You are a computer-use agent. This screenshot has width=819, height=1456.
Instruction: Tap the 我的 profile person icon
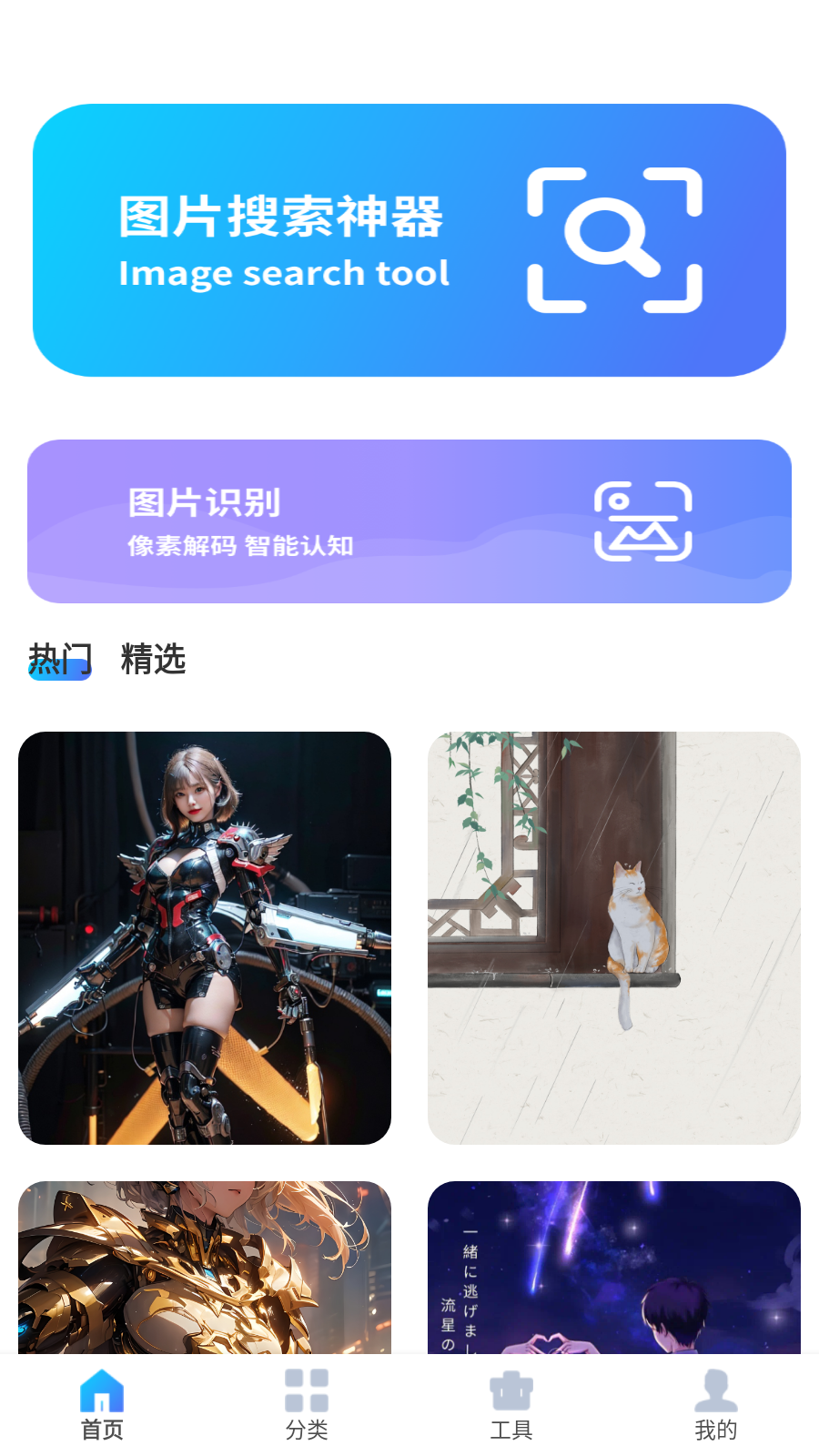pyautogui.click(x=715, y=1385)
